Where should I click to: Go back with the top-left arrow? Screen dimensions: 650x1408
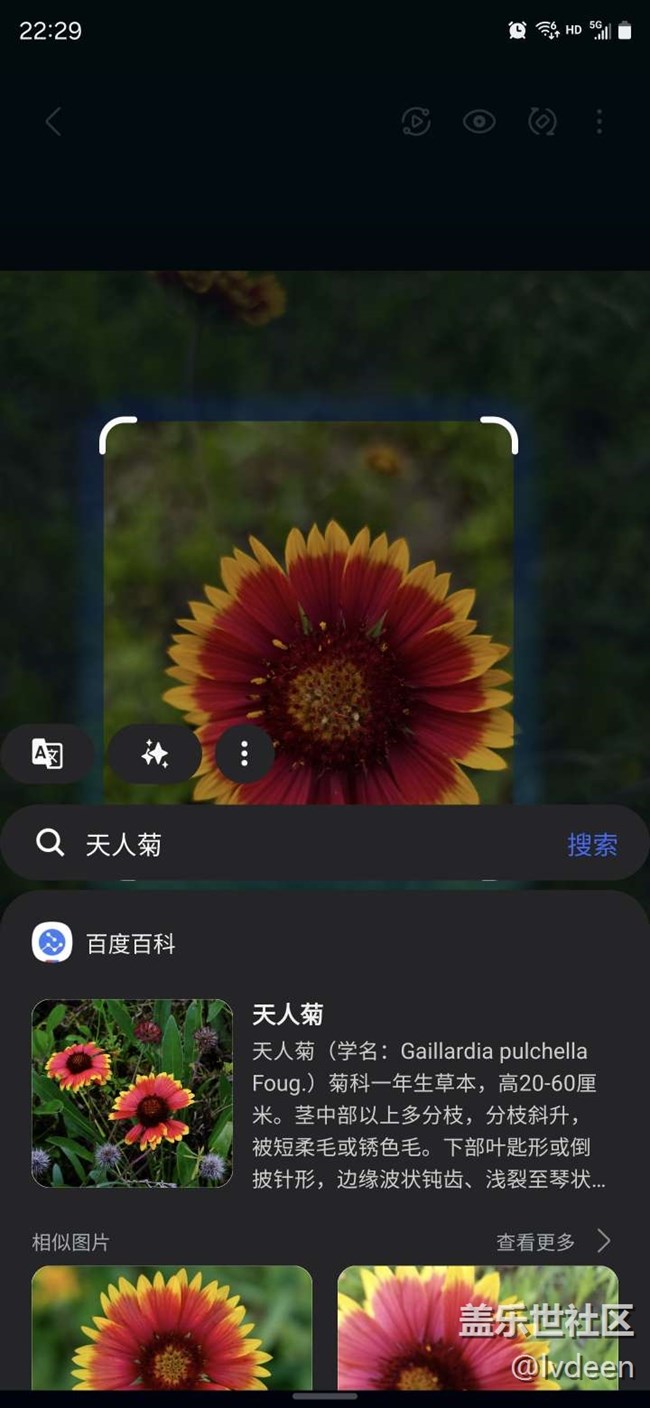coord(53,122)
